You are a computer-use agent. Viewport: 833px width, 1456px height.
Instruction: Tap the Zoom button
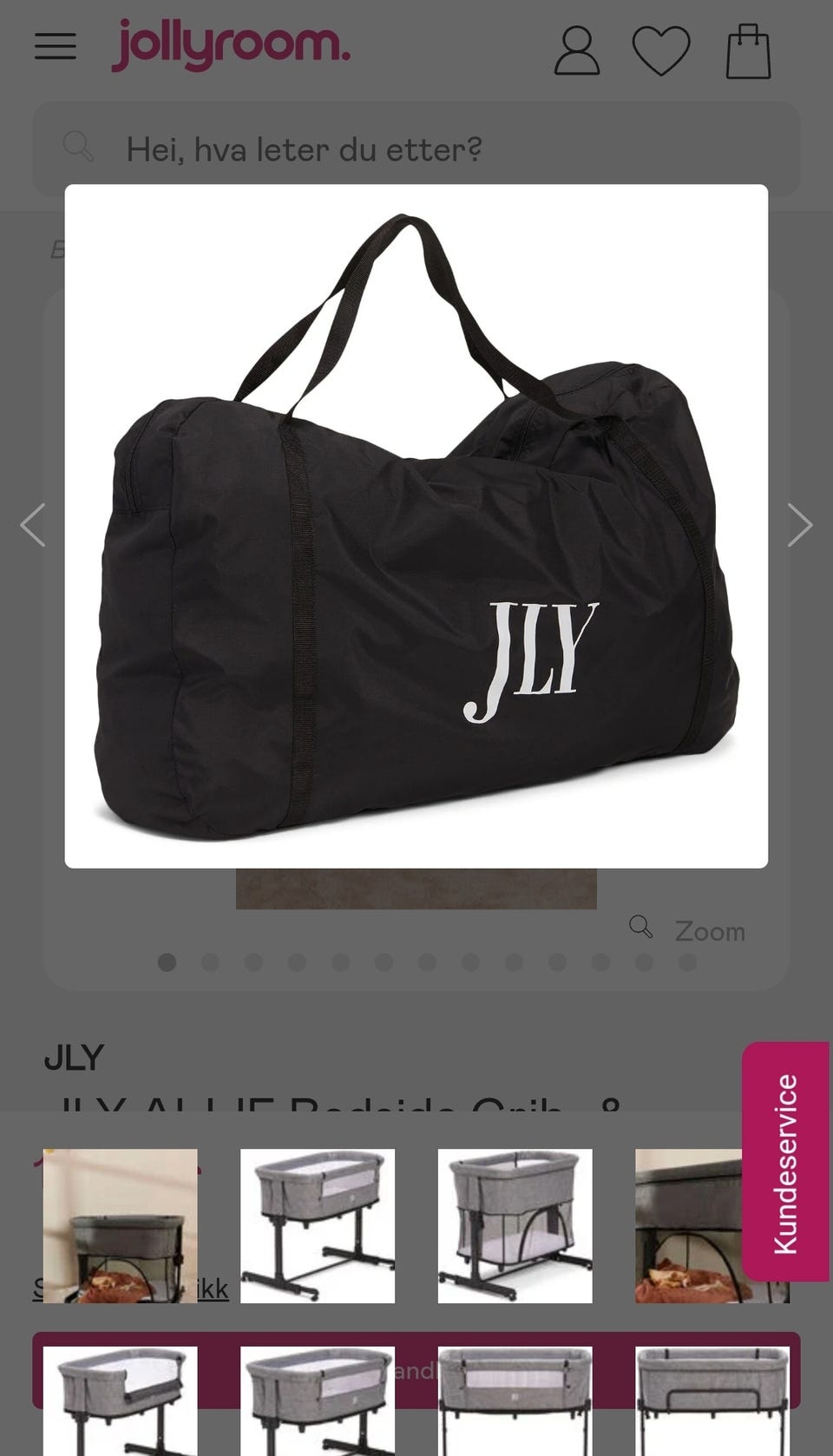point(688,930)
